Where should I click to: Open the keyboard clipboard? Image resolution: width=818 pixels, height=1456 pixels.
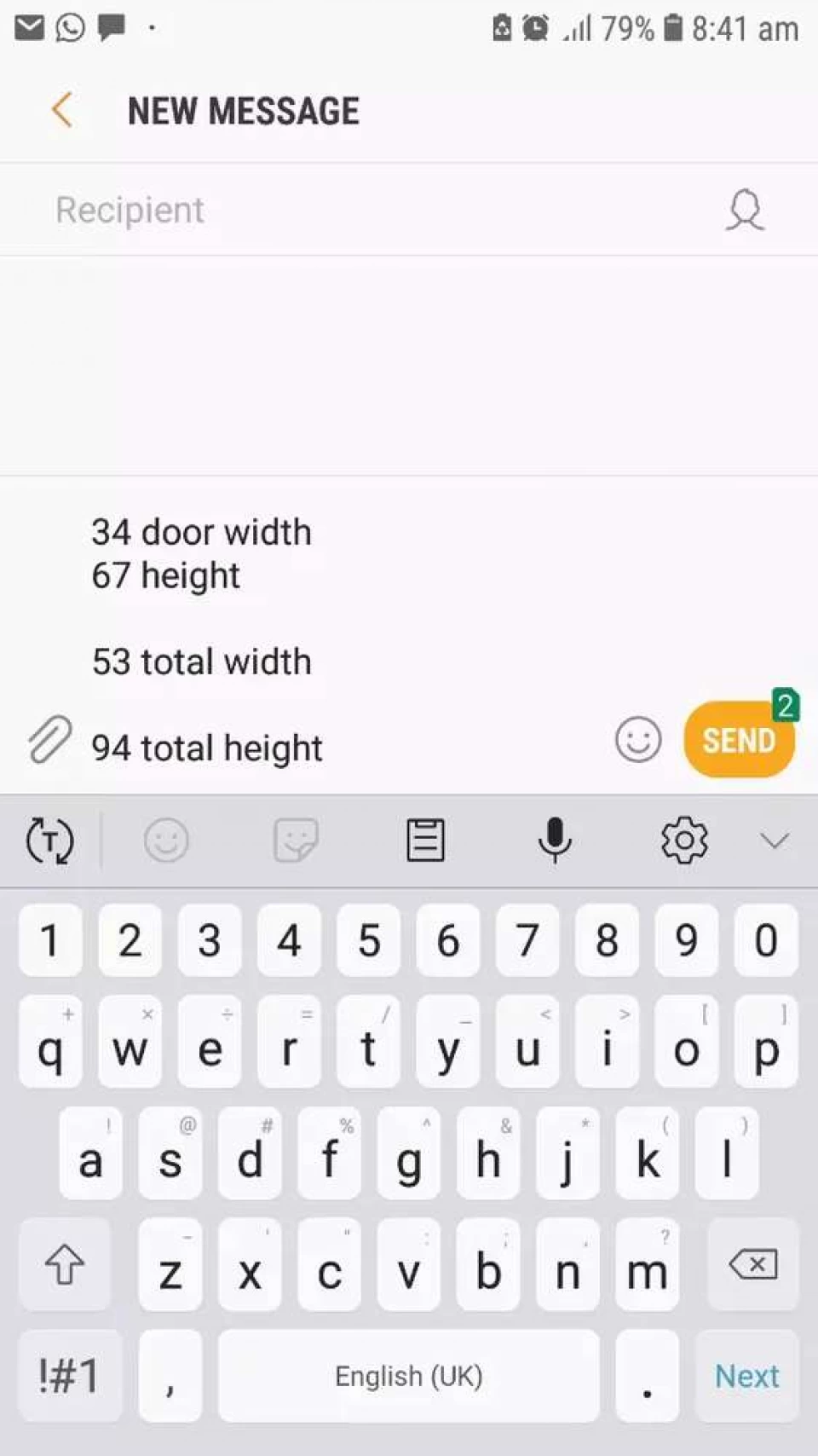[x=425, y=841]
